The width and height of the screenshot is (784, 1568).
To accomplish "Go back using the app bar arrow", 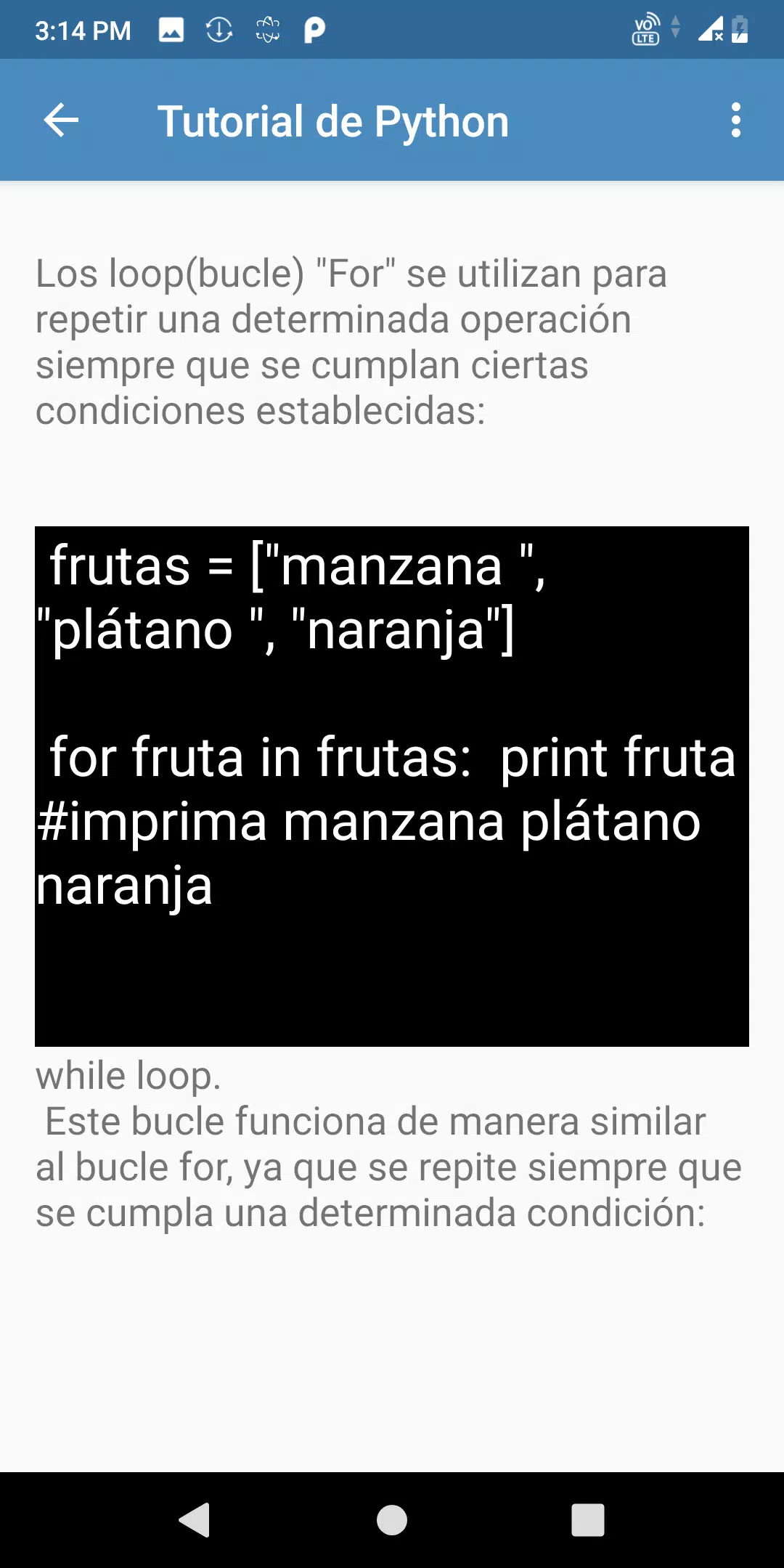I will click(x=61, y=120).
